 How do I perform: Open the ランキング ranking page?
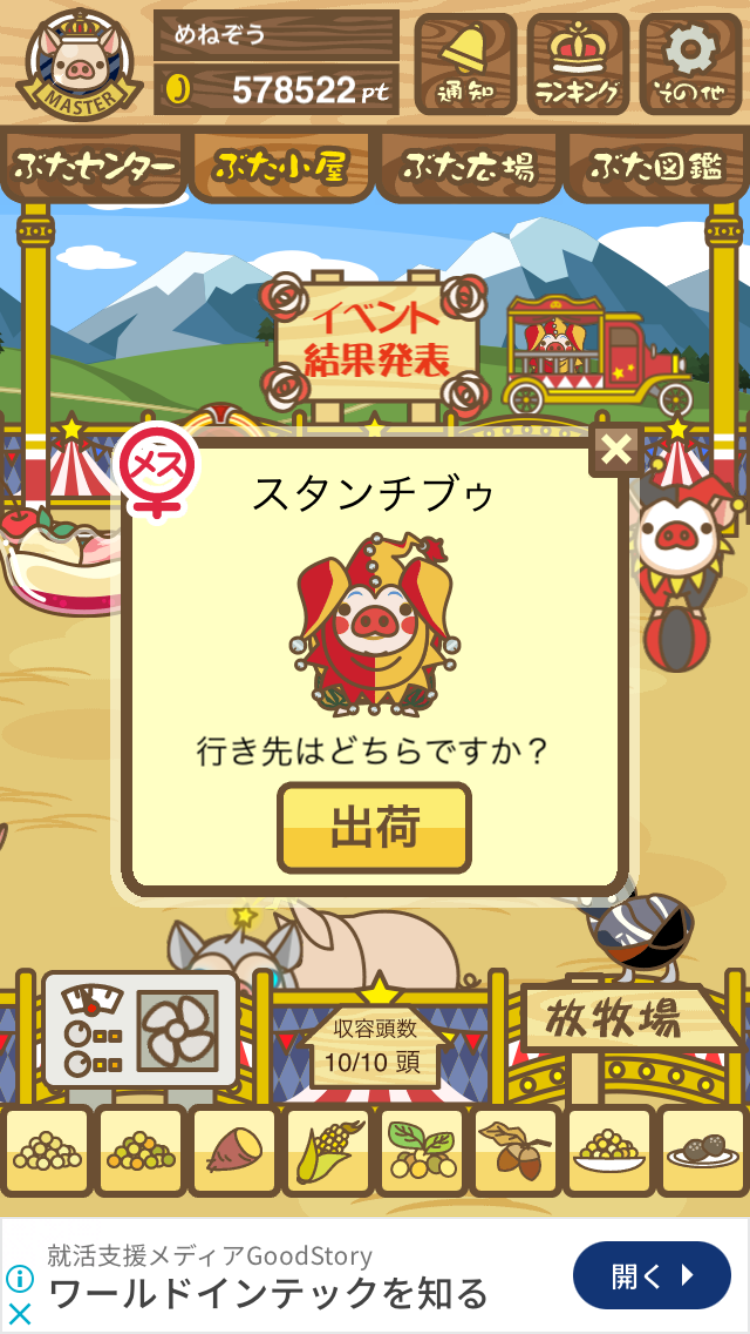click(x=577, y=63)
